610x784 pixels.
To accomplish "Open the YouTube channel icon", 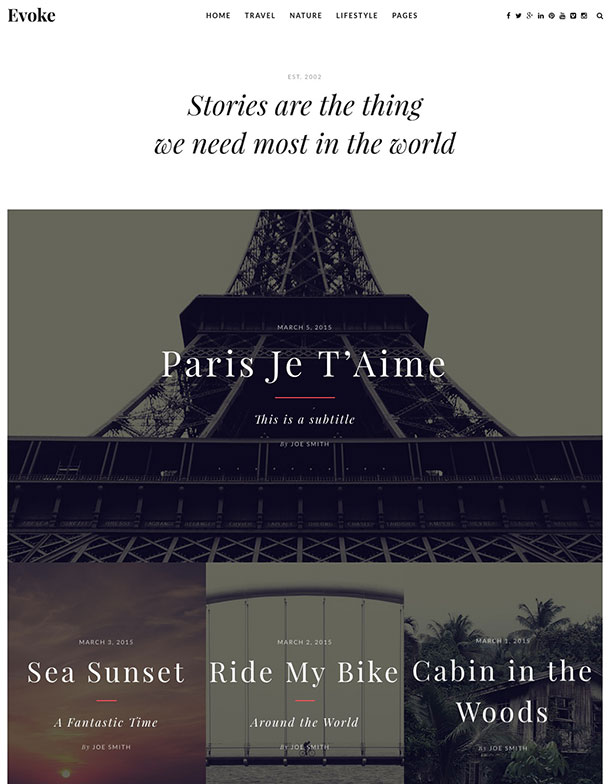I will (x=562, y=16).
